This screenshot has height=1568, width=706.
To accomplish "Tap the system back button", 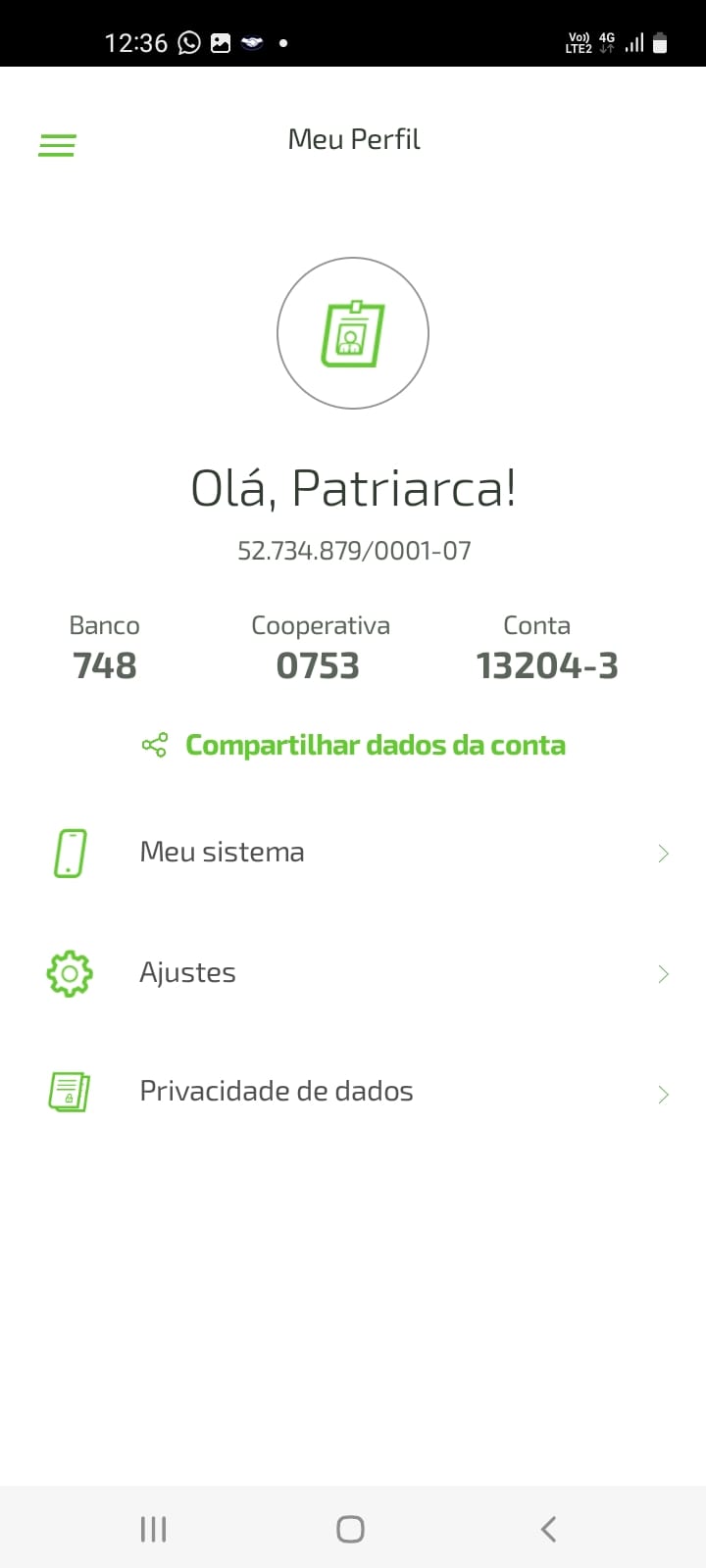I will (x=549, y=1529).
